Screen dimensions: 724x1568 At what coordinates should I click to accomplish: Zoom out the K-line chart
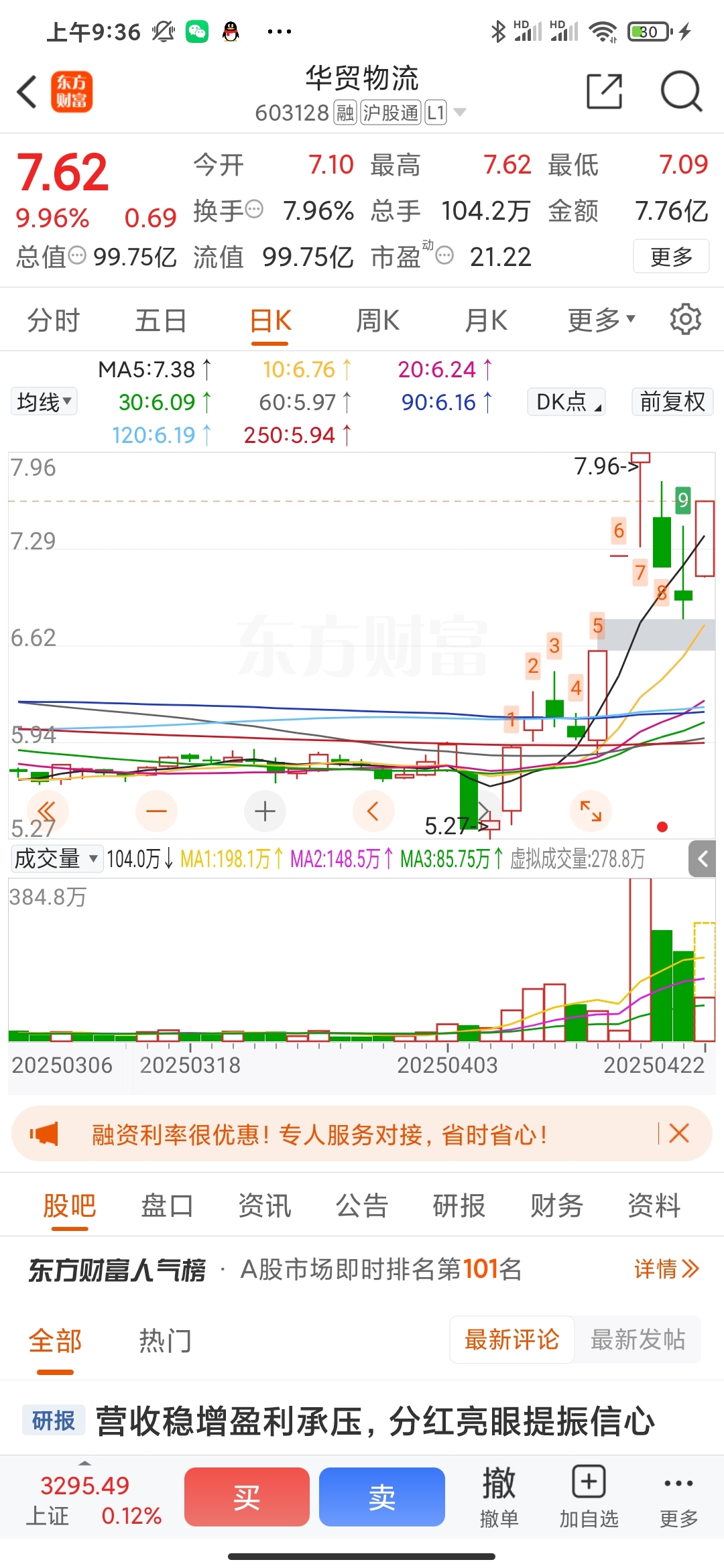click(156, 811)
